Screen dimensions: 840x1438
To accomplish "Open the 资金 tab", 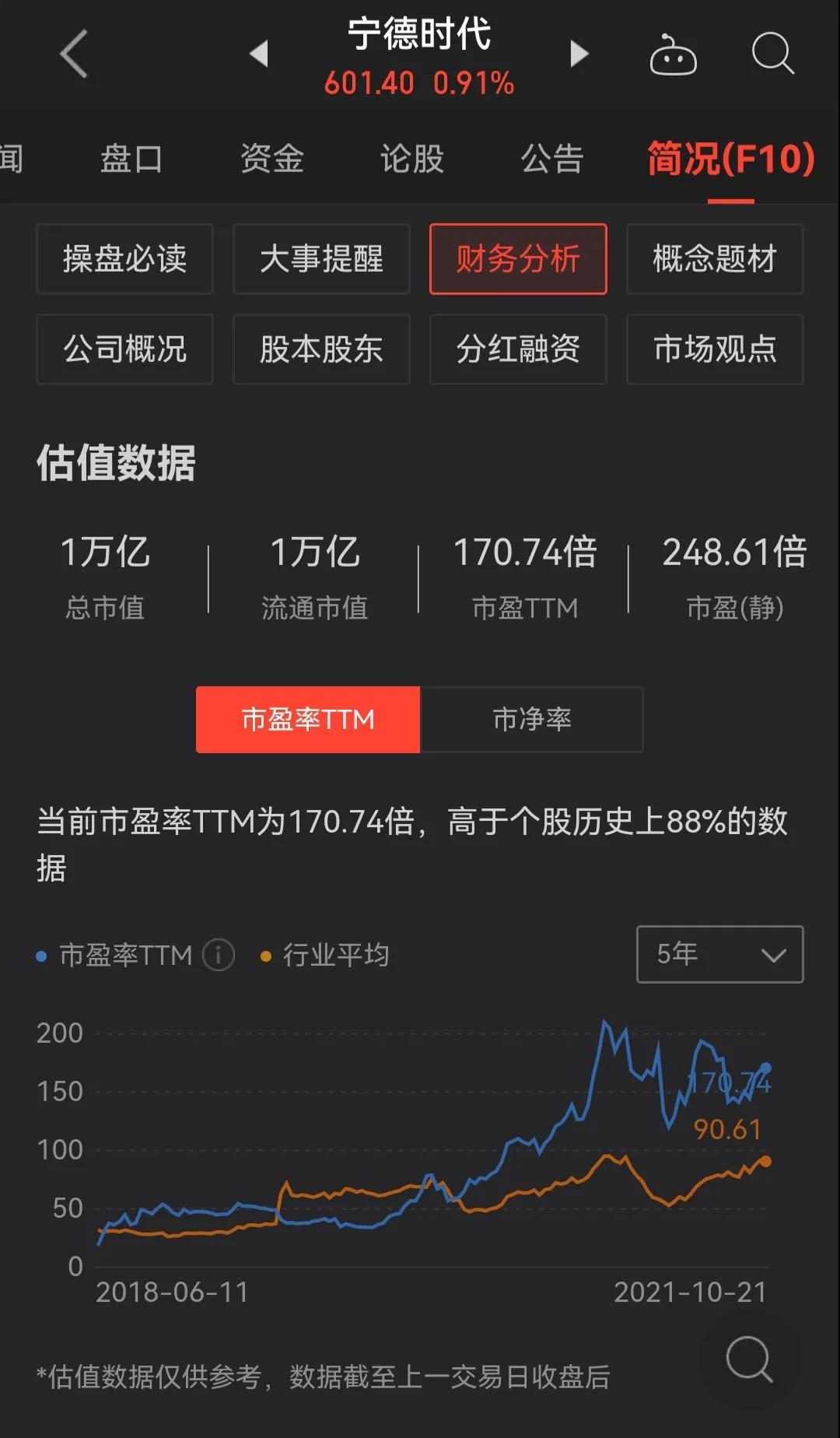I will [271, 158].
